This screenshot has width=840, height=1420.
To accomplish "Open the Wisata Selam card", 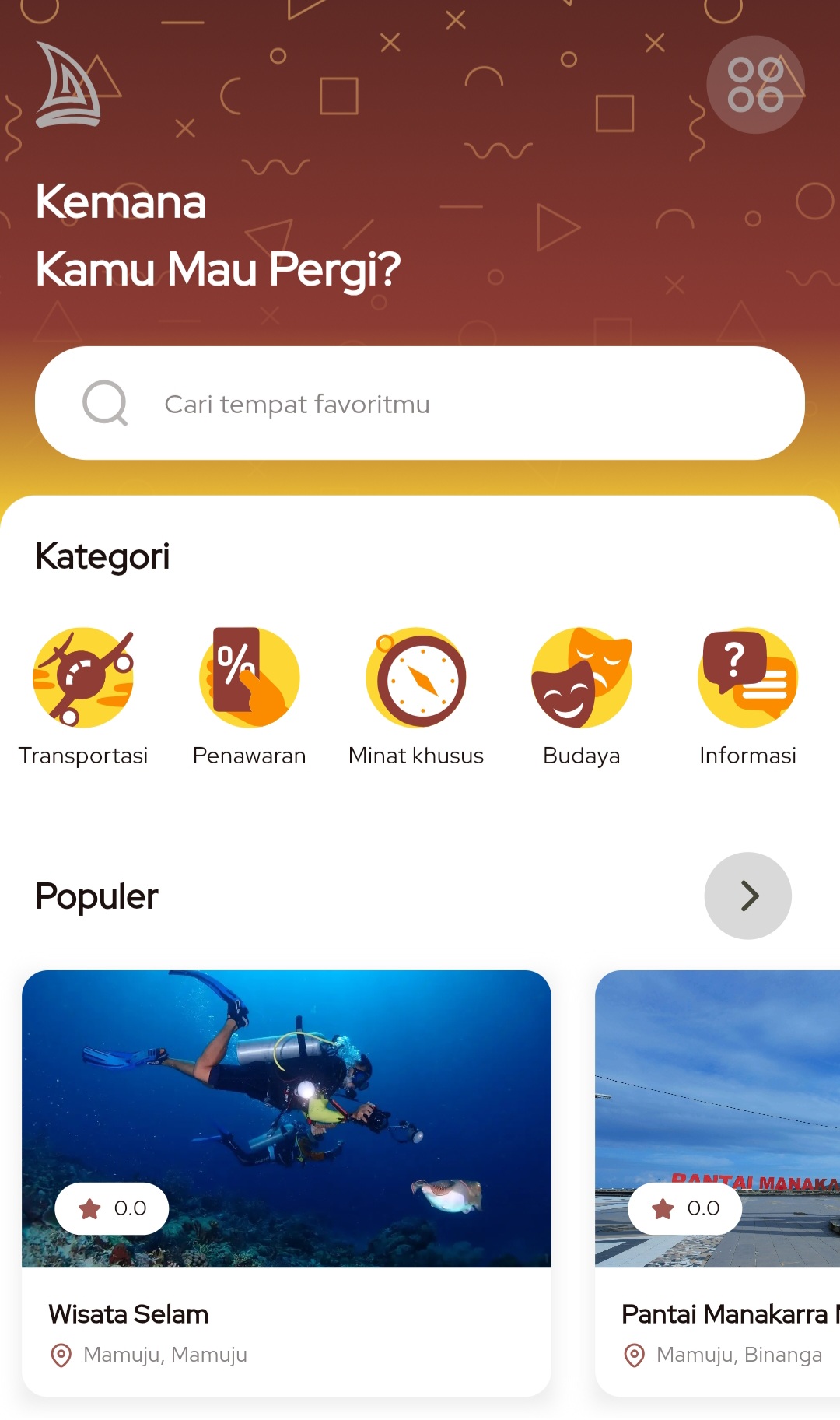I will click(x=286, y=1183).
